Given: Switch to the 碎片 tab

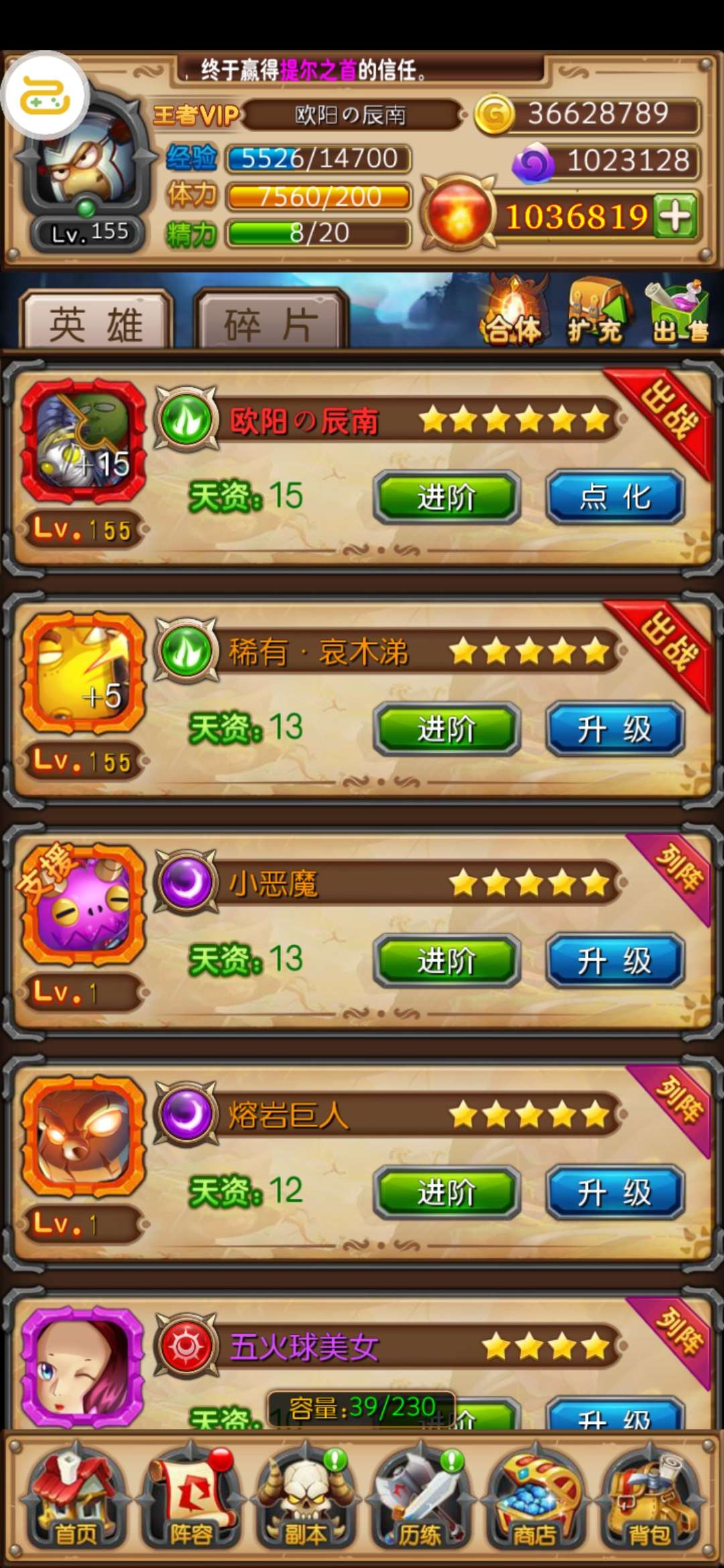Looking at the screenshot, I should click(x=271, y=321).
